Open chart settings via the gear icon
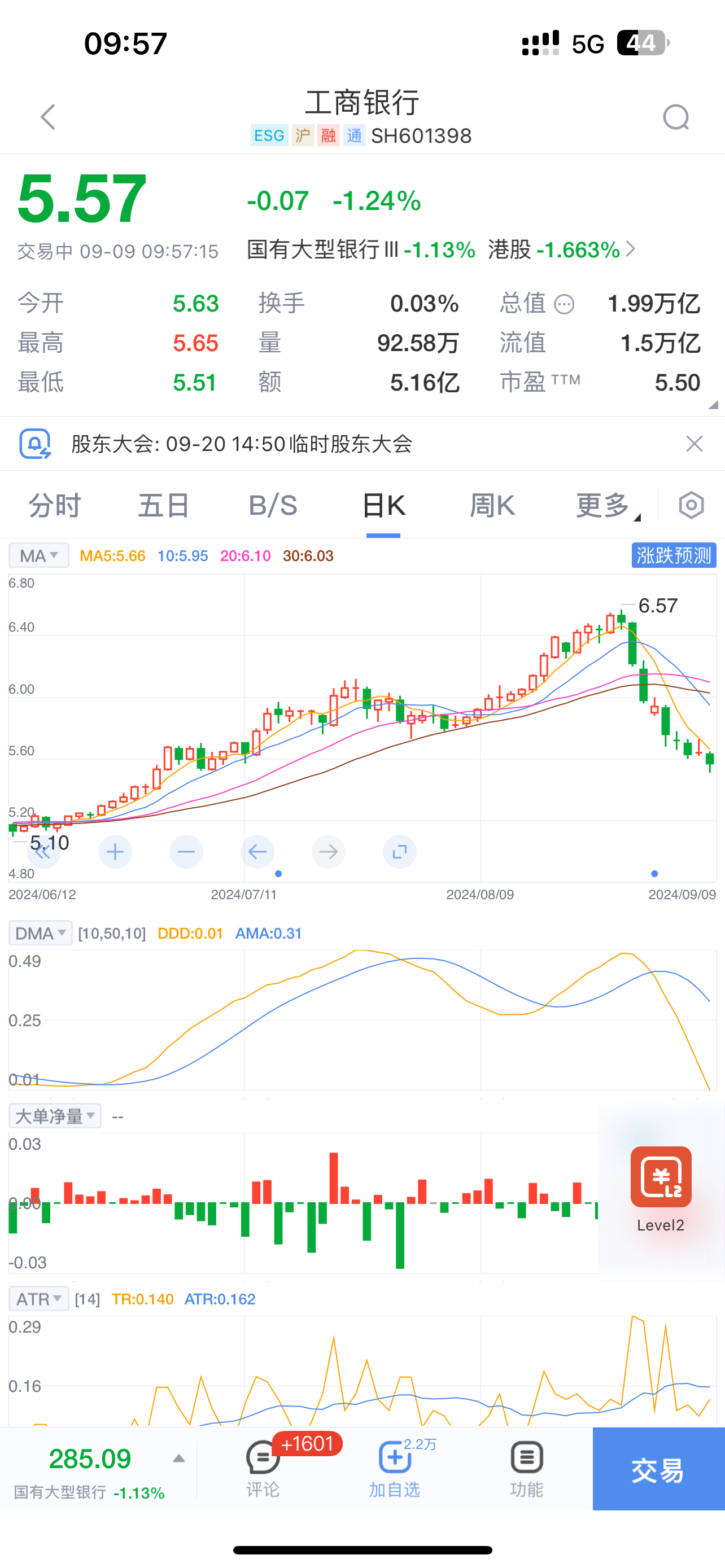725x1568 pixels. [x=691, y=505]
